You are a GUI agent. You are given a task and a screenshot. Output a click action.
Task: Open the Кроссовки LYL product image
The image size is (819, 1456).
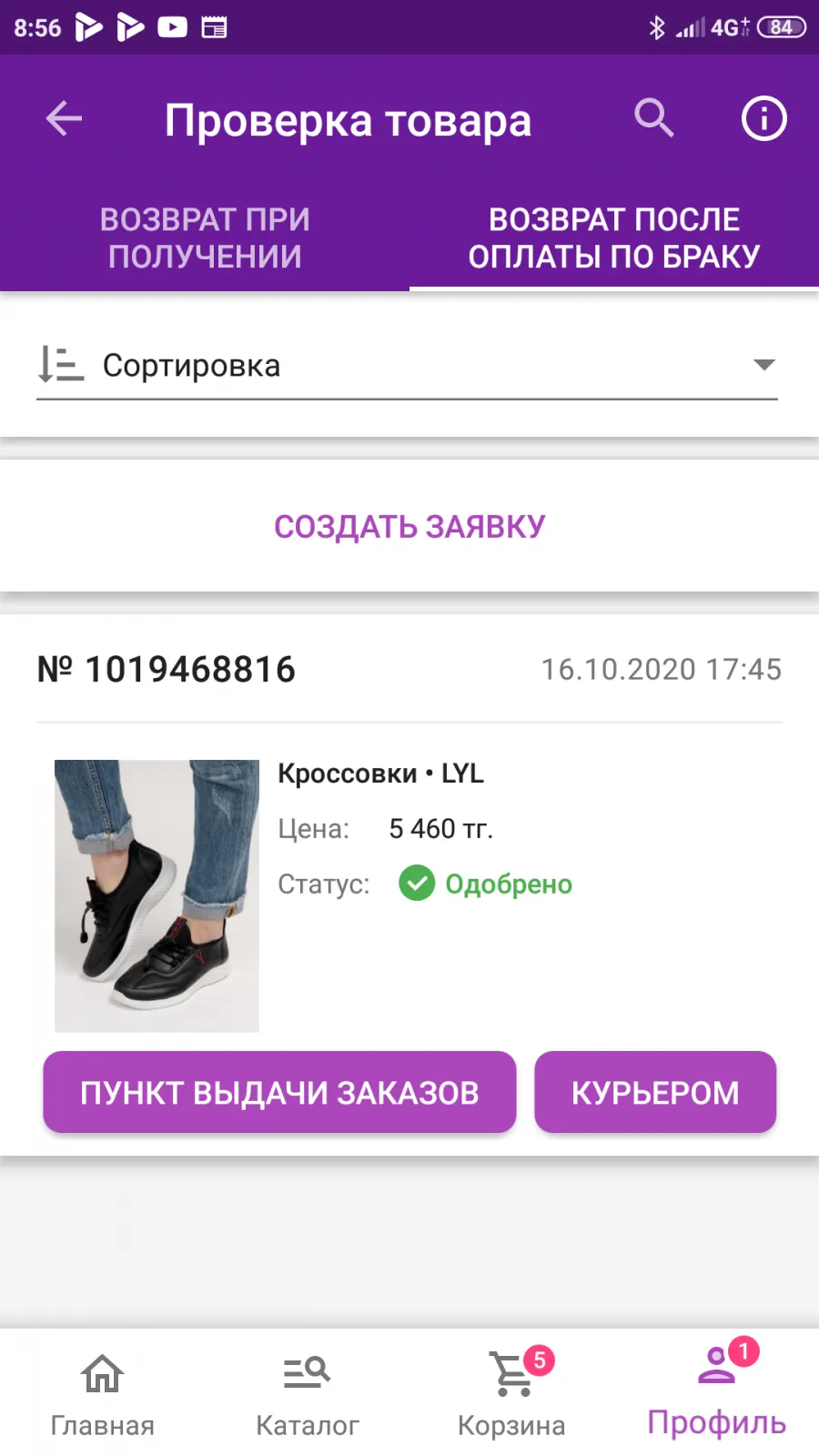tap(157, 895)
